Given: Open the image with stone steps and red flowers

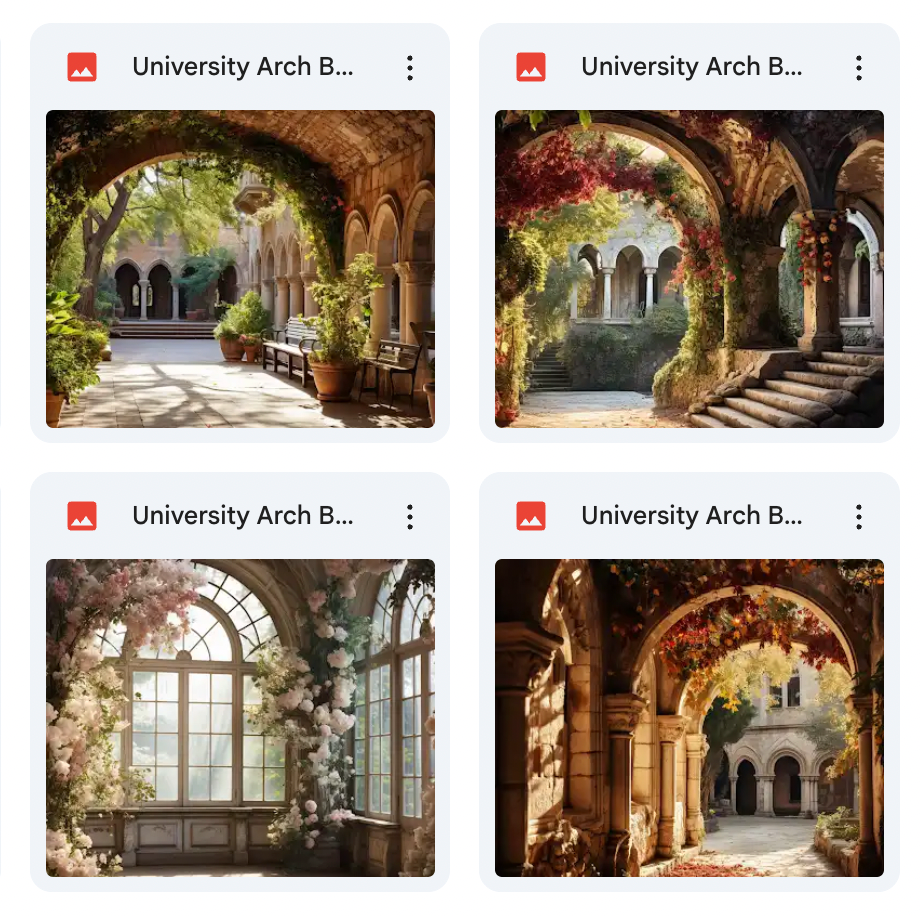Looking at the screenshot, I should point(689,268).
